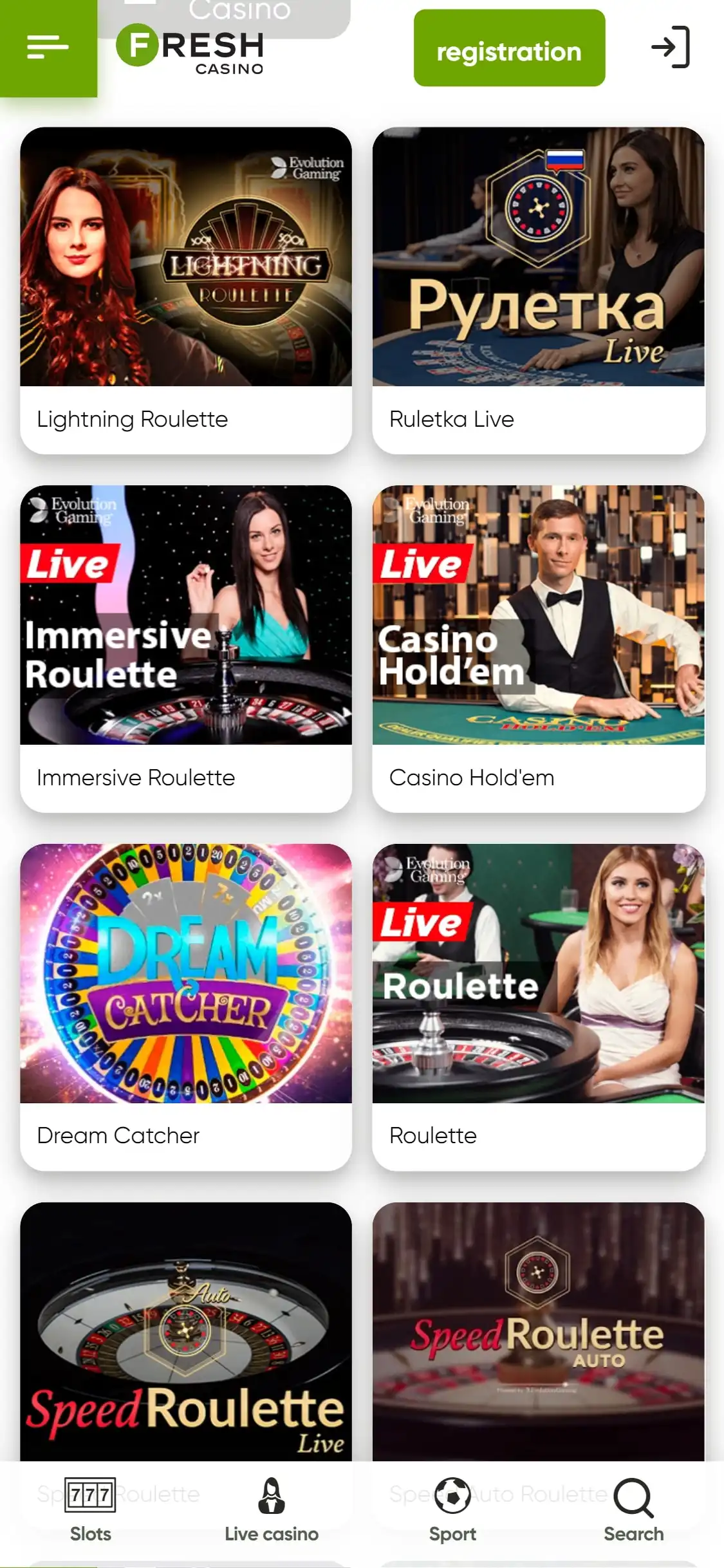The image size is (724, 1568).
Task: Open Speed Roulette Live card
Action: point(186,1331)
